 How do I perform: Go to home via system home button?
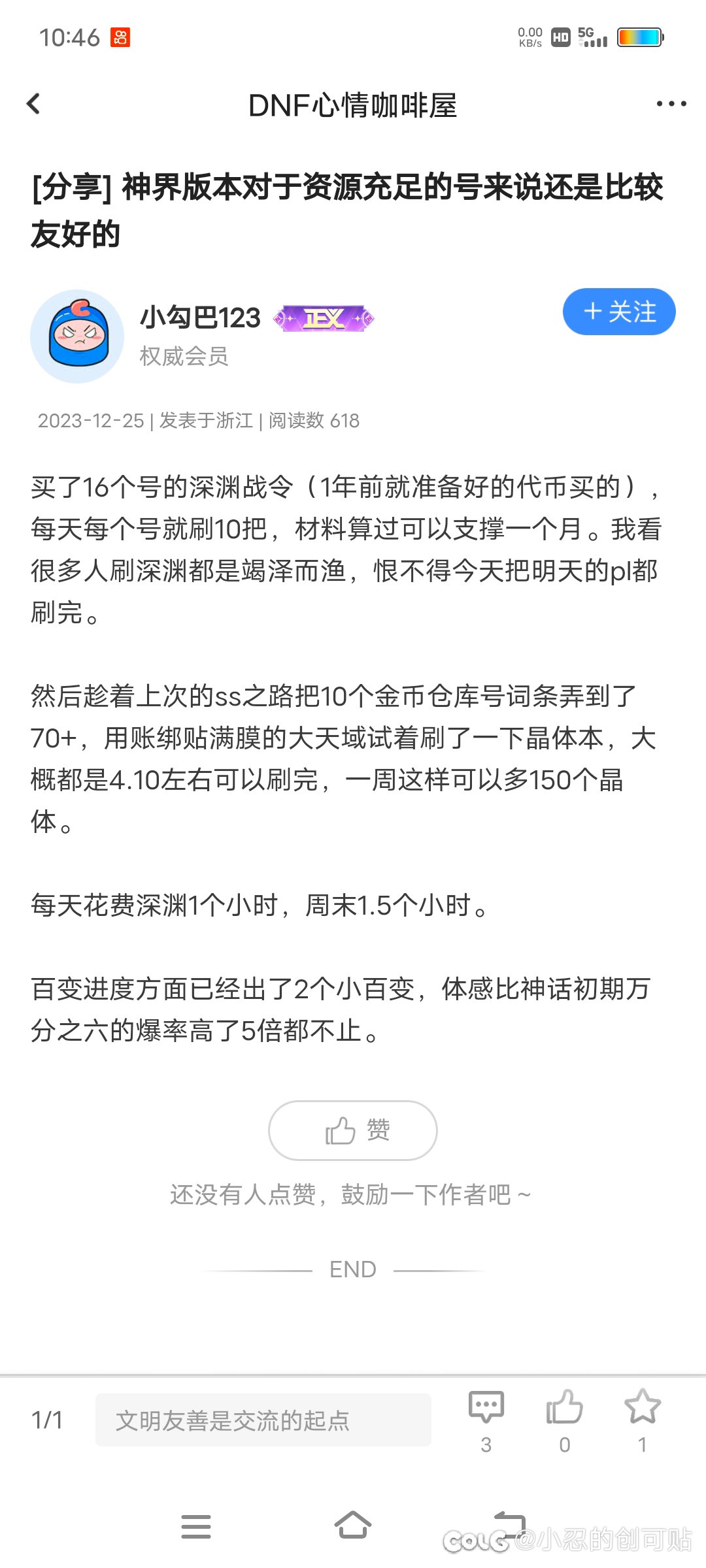[x=353, y=1526]
